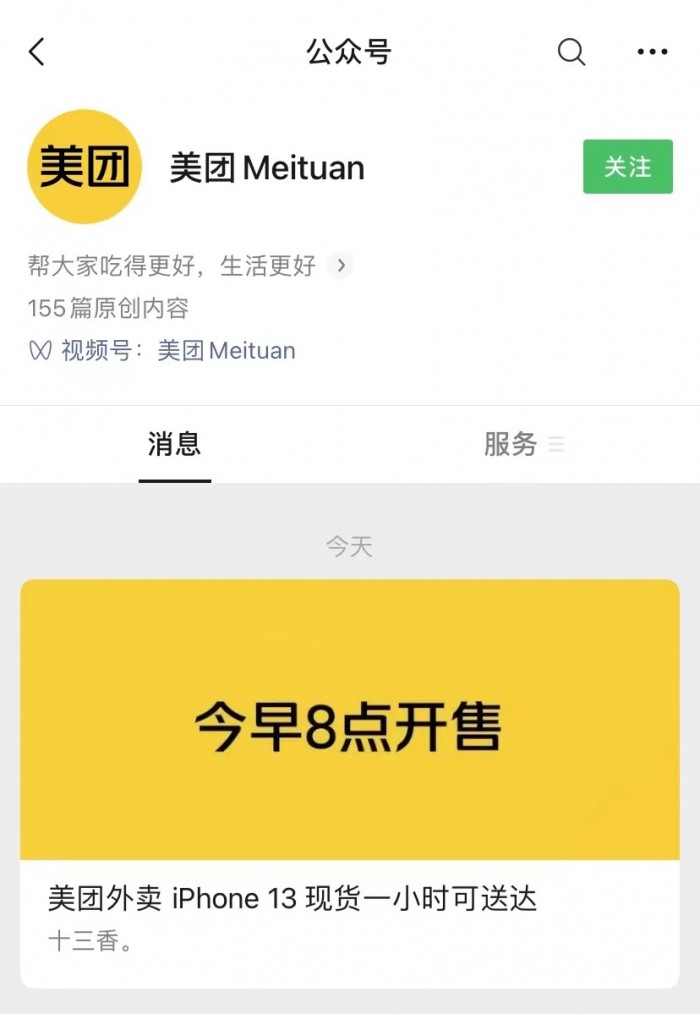Image resolution: width=700 pixels, height=1014 pixels.
Task: Go back using the top-left arrow
Action: tap(37, 52)
